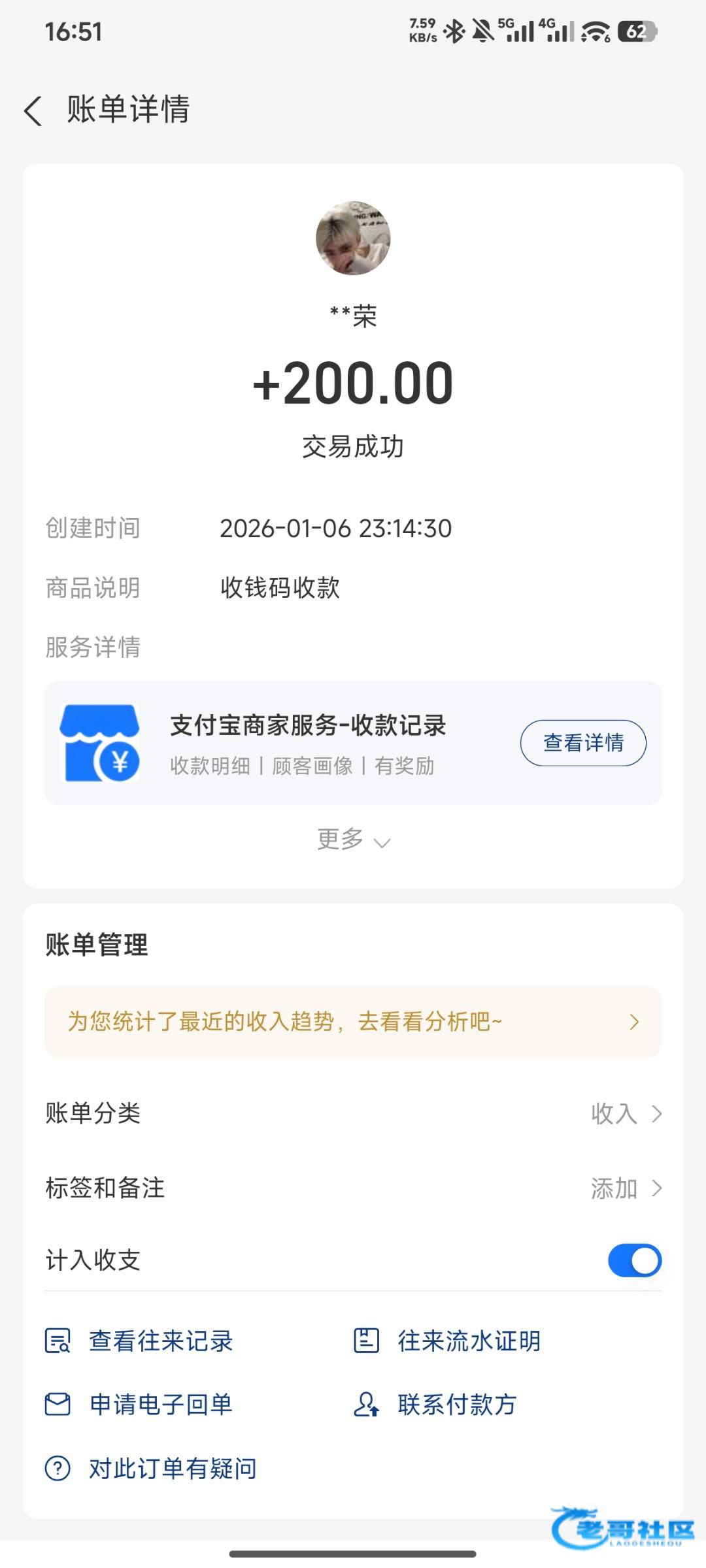Screen dimensions: 706x1568
Task: Open 往来流水证明
Action: pyautogui.click(x=448, y=1341)
